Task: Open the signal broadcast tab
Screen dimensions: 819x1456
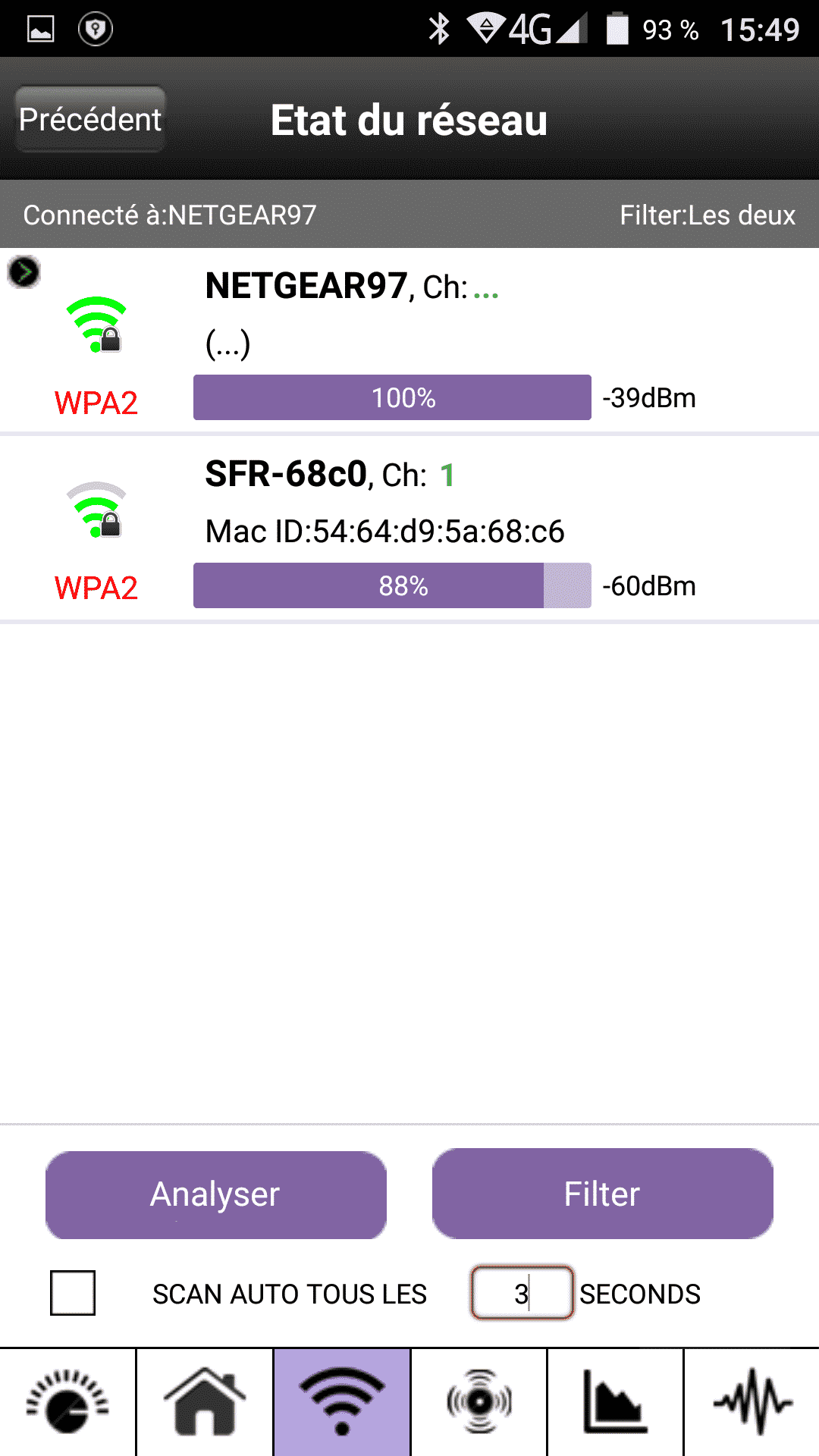Action: click(x=479, y=1402)
